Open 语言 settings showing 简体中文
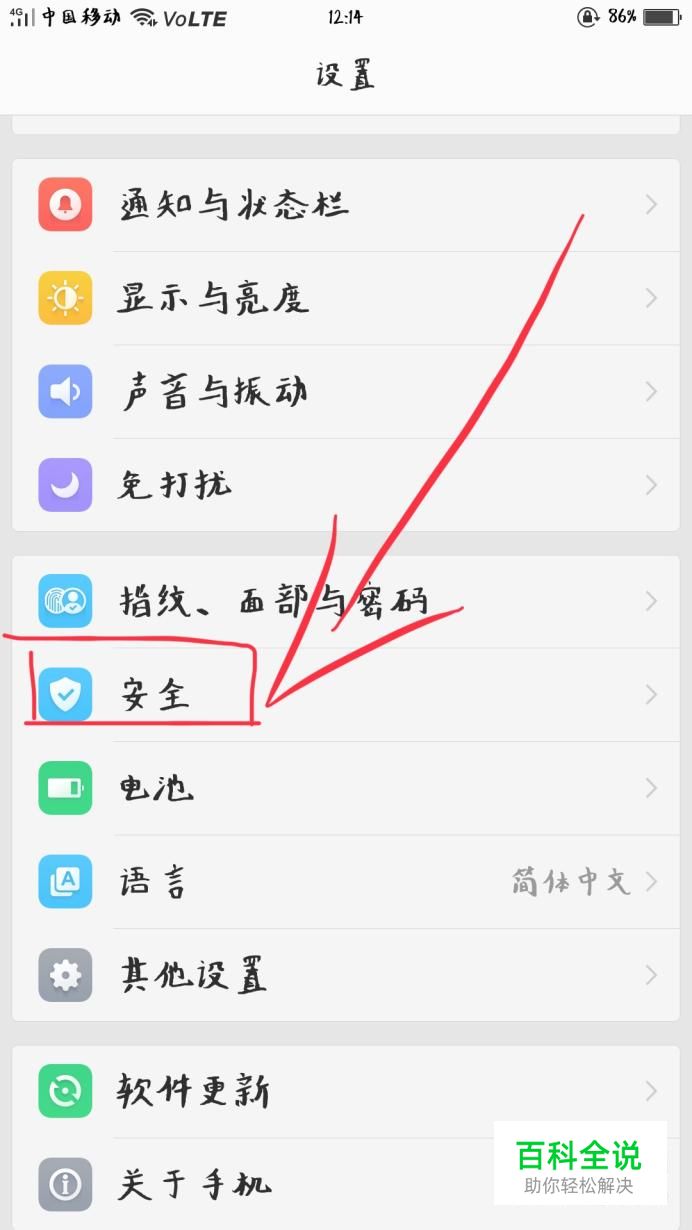 (x=345, y=881)
